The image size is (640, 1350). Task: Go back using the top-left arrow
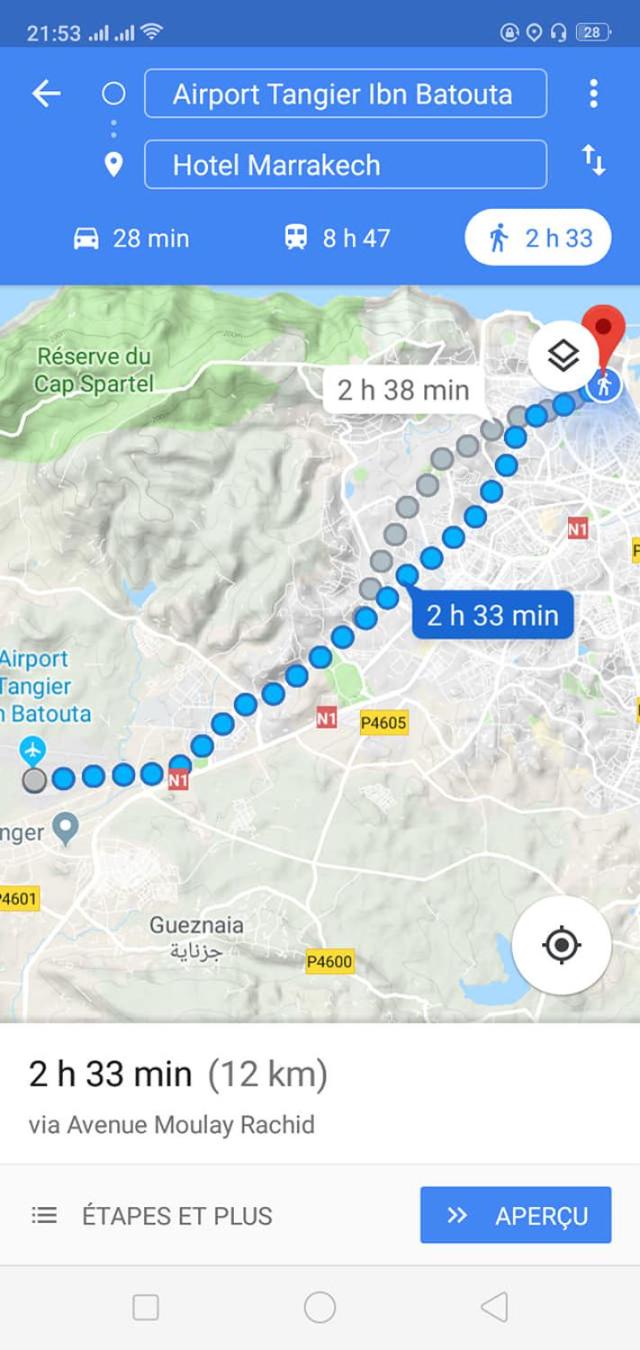tap(46, 94)
